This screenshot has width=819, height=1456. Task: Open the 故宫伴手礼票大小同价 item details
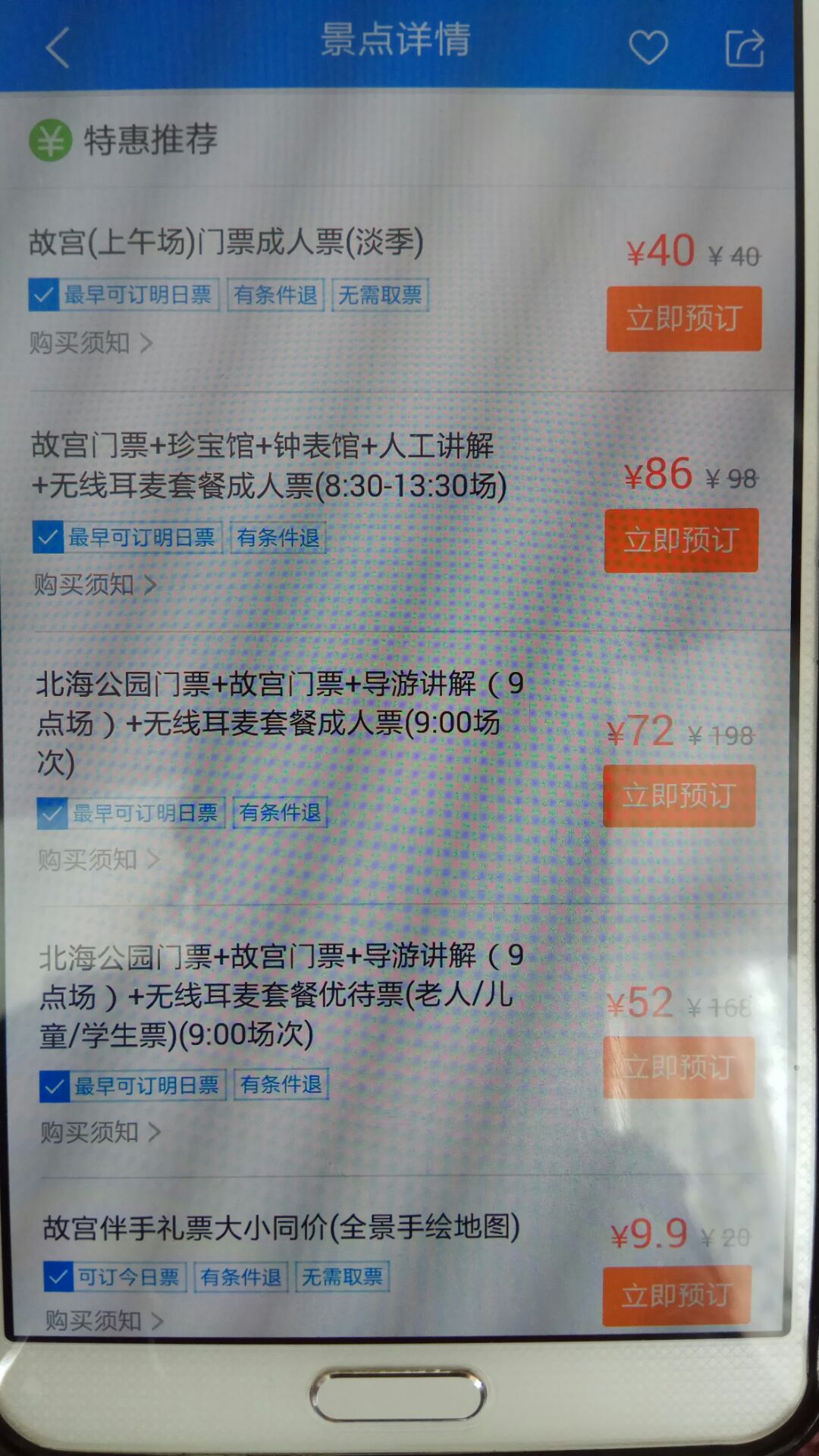pyautogui.click(x=281, y=1227)
